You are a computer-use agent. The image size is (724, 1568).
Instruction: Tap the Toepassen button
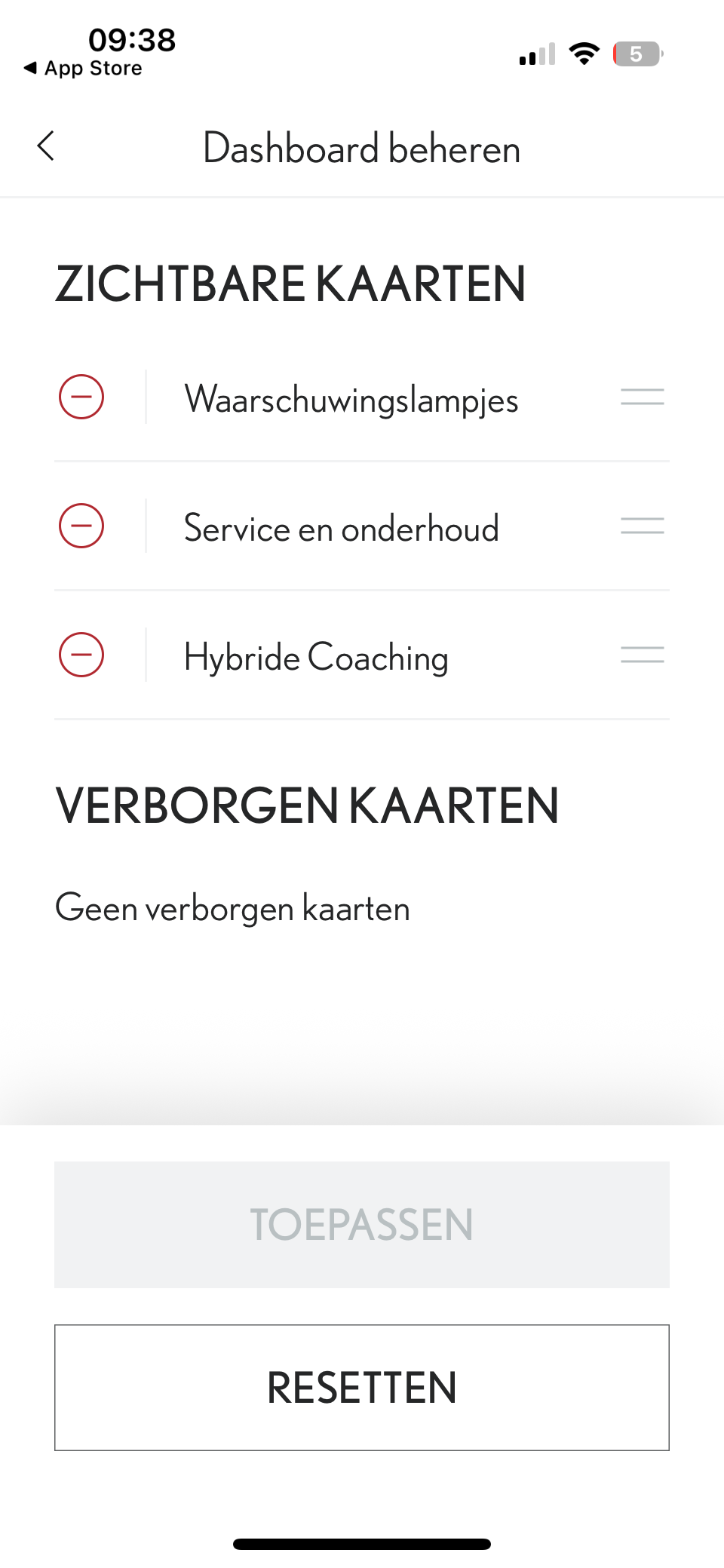tap(362, 1224)
